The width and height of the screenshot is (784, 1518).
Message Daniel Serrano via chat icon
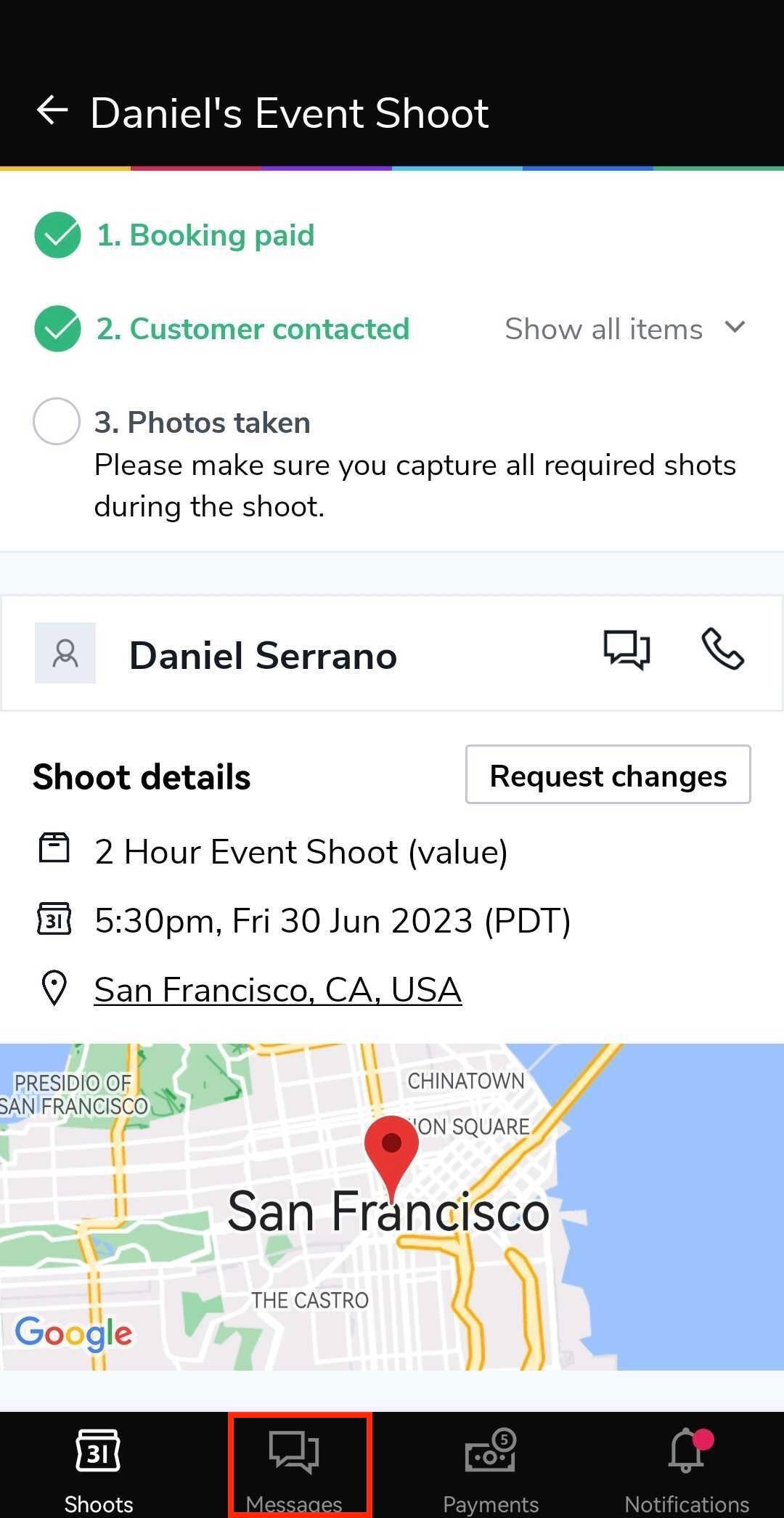626,650
